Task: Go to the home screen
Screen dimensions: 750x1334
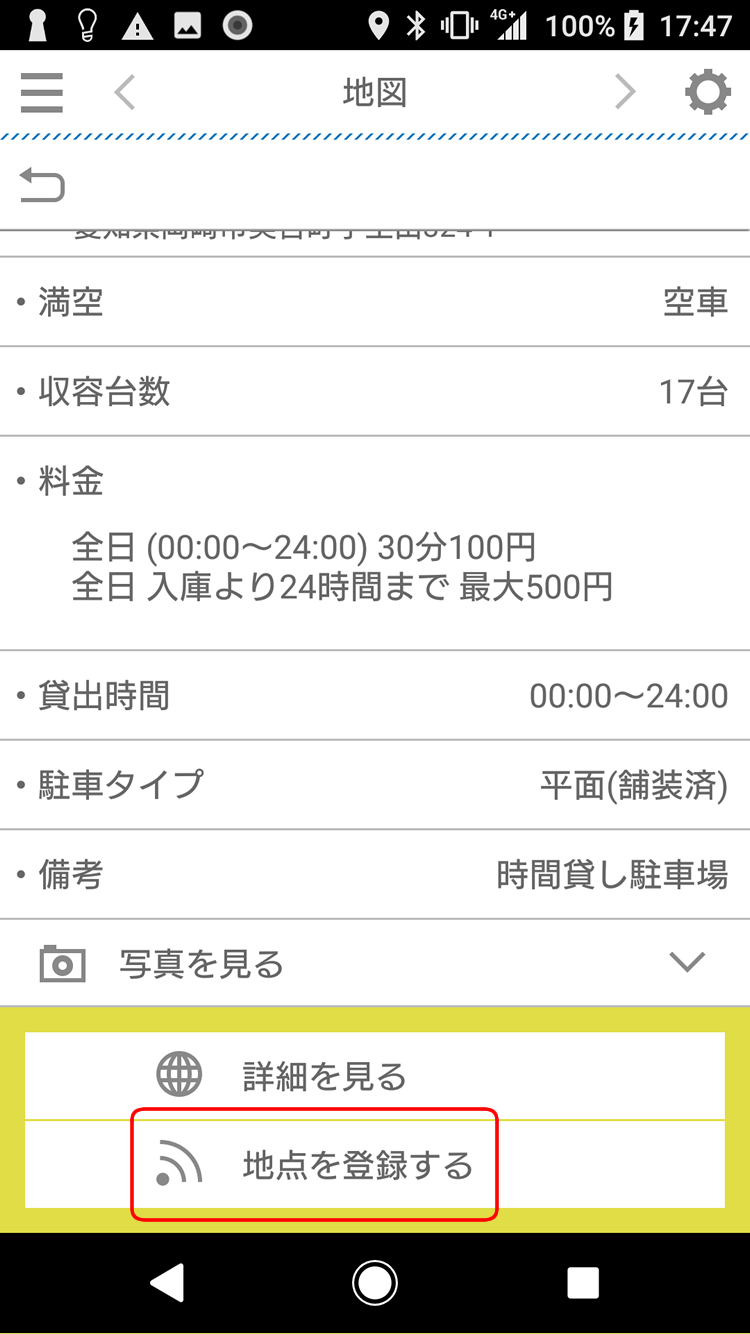Action: (x=375, y=1283)
